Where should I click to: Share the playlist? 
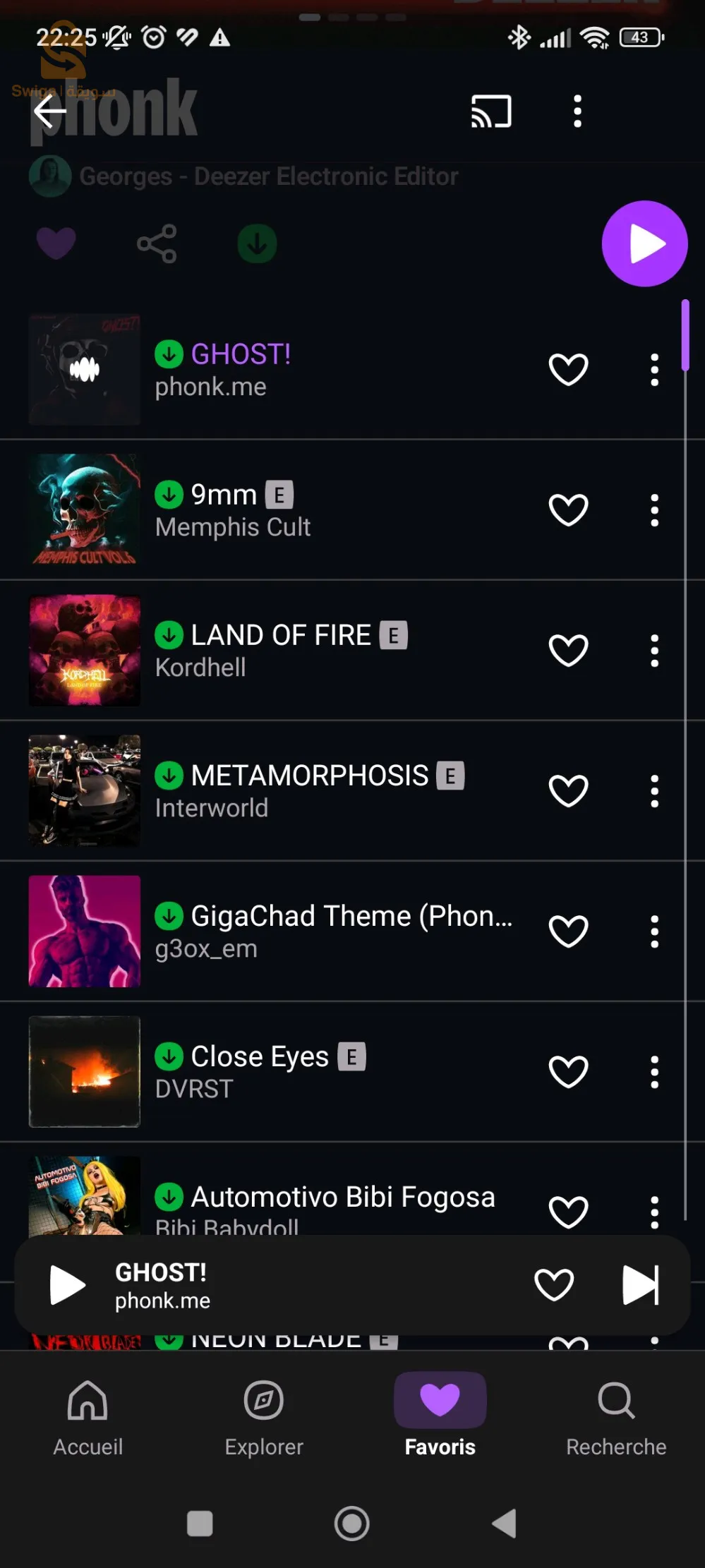point(157,243)
